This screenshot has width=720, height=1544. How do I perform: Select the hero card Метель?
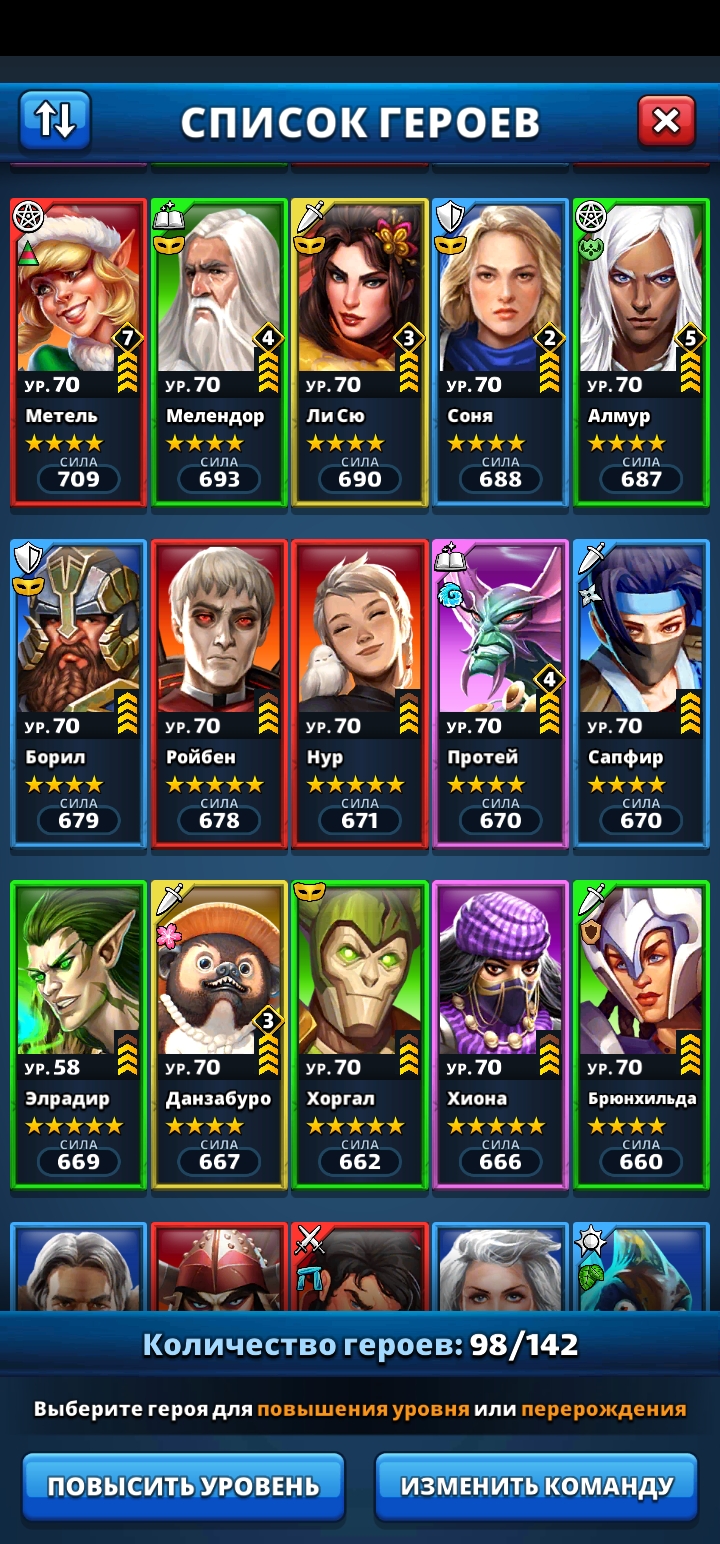pyautogui.click(x=78, y=350)
